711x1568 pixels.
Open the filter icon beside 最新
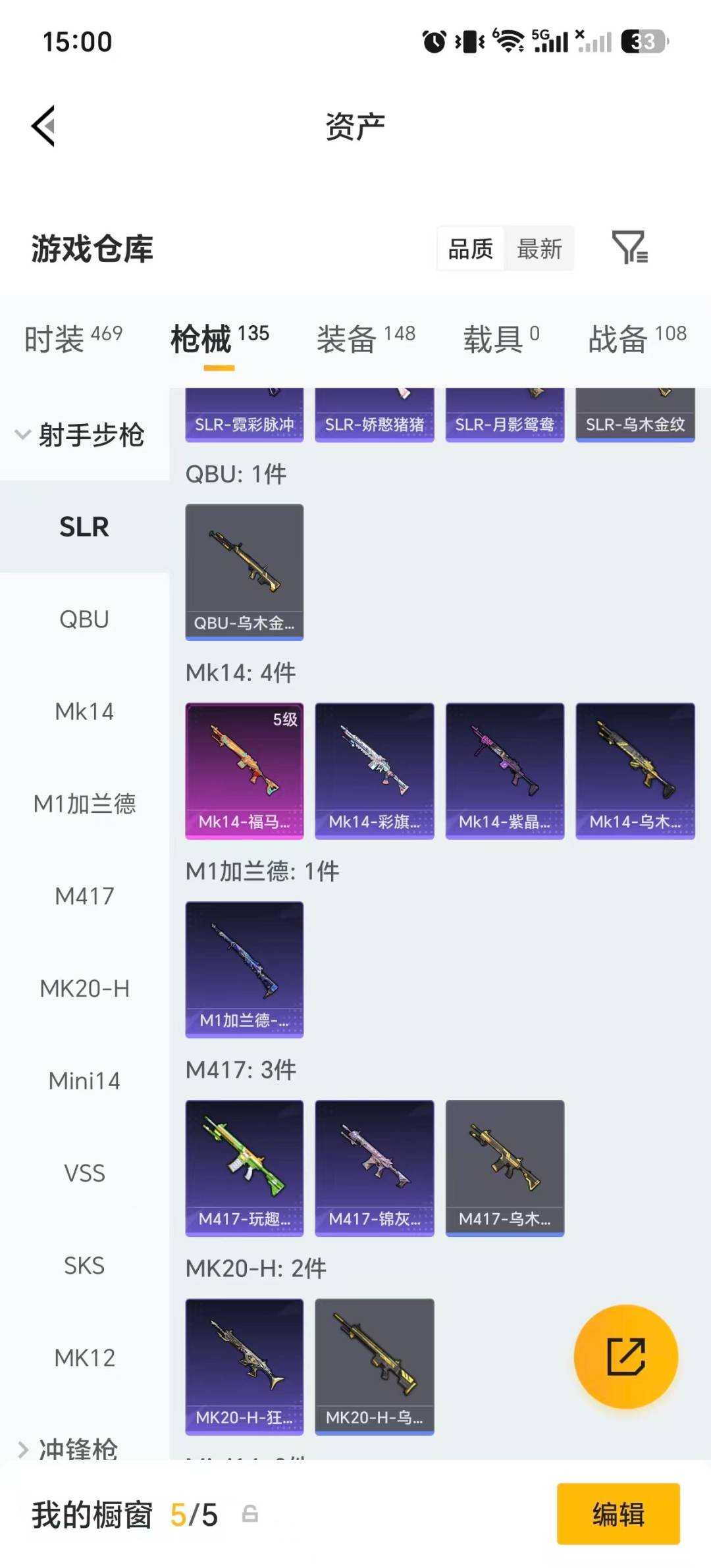[x=629, y=248]
